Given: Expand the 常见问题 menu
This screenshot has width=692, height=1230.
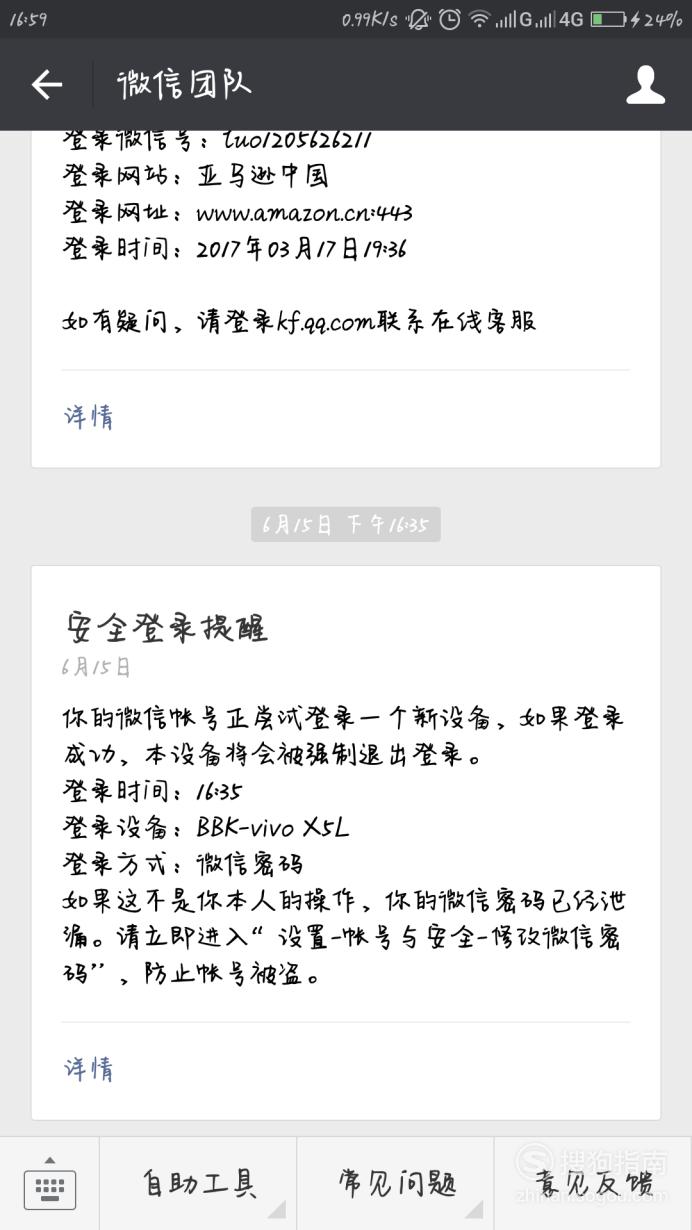Looking at the screenshot, I should click(x=396, y=1184).
